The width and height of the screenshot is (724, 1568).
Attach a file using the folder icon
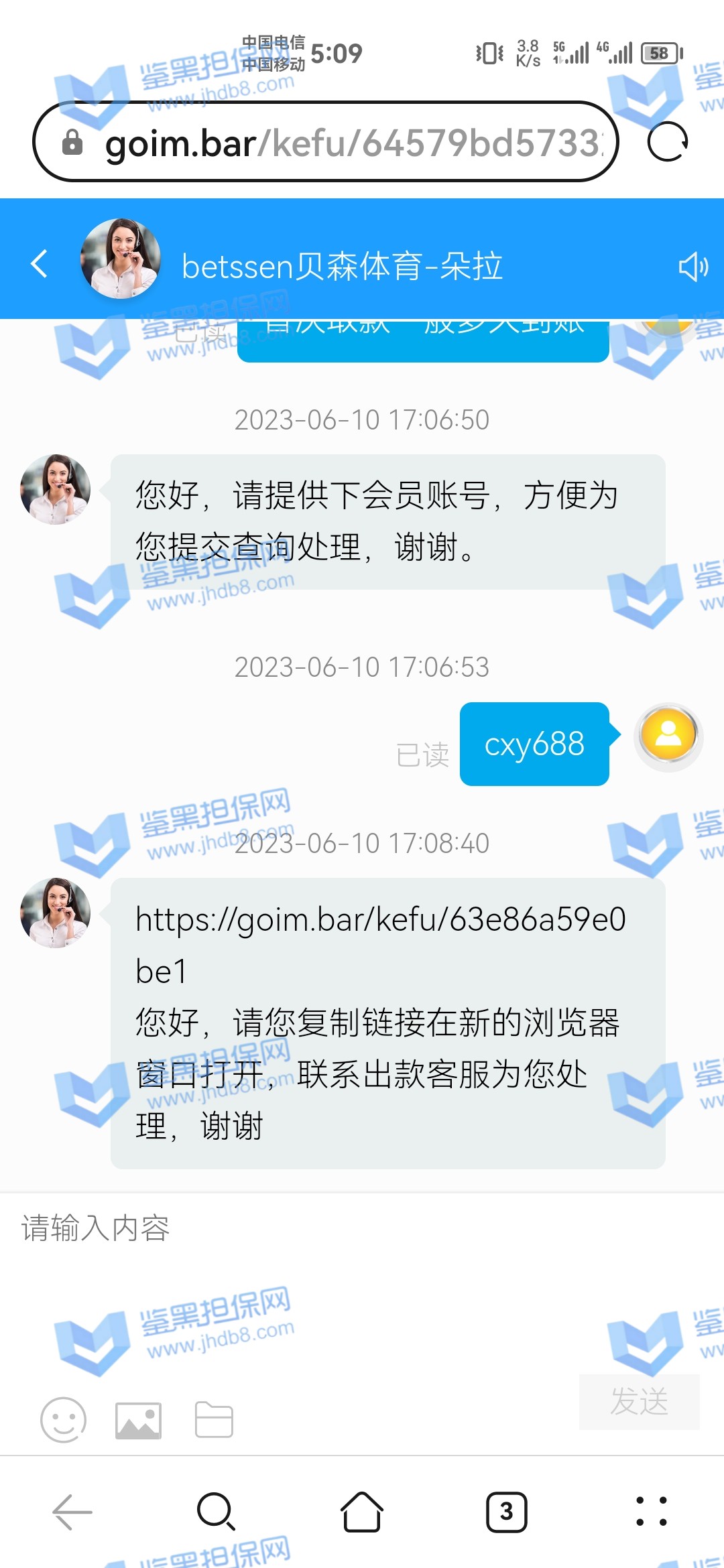214,1419
